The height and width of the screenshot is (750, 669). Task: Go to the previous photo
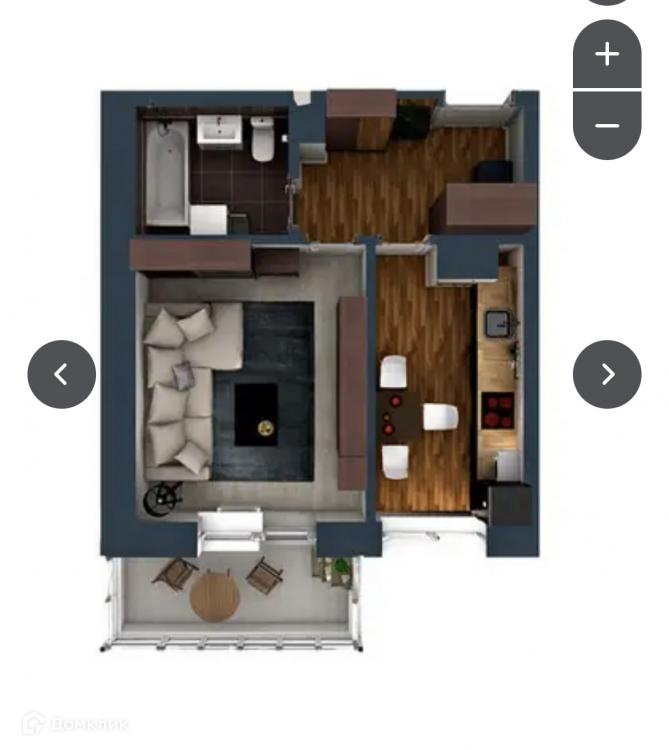point(62,374)
